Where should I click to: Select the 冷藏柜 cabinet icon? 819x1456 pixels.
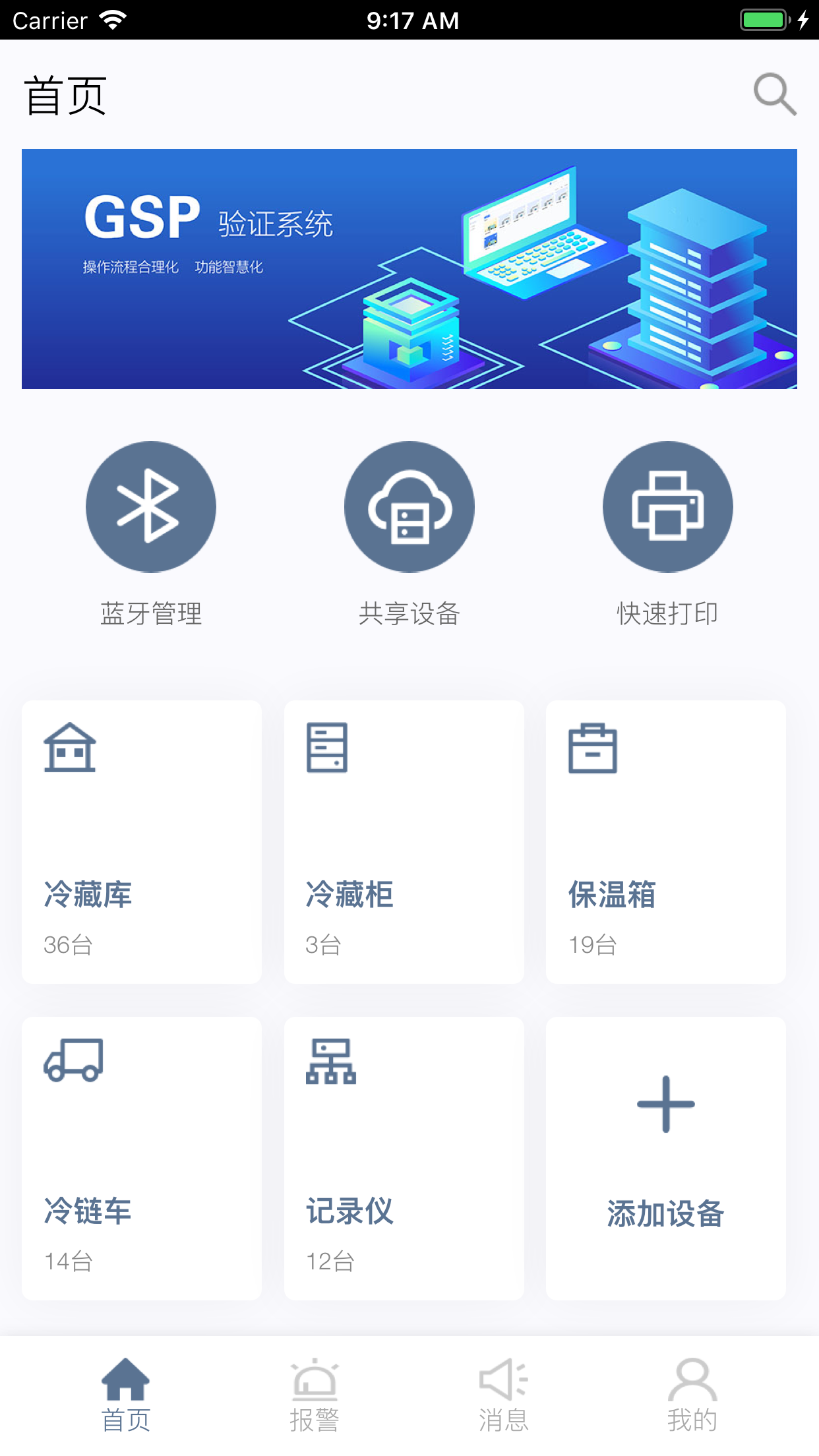(327, 748)
